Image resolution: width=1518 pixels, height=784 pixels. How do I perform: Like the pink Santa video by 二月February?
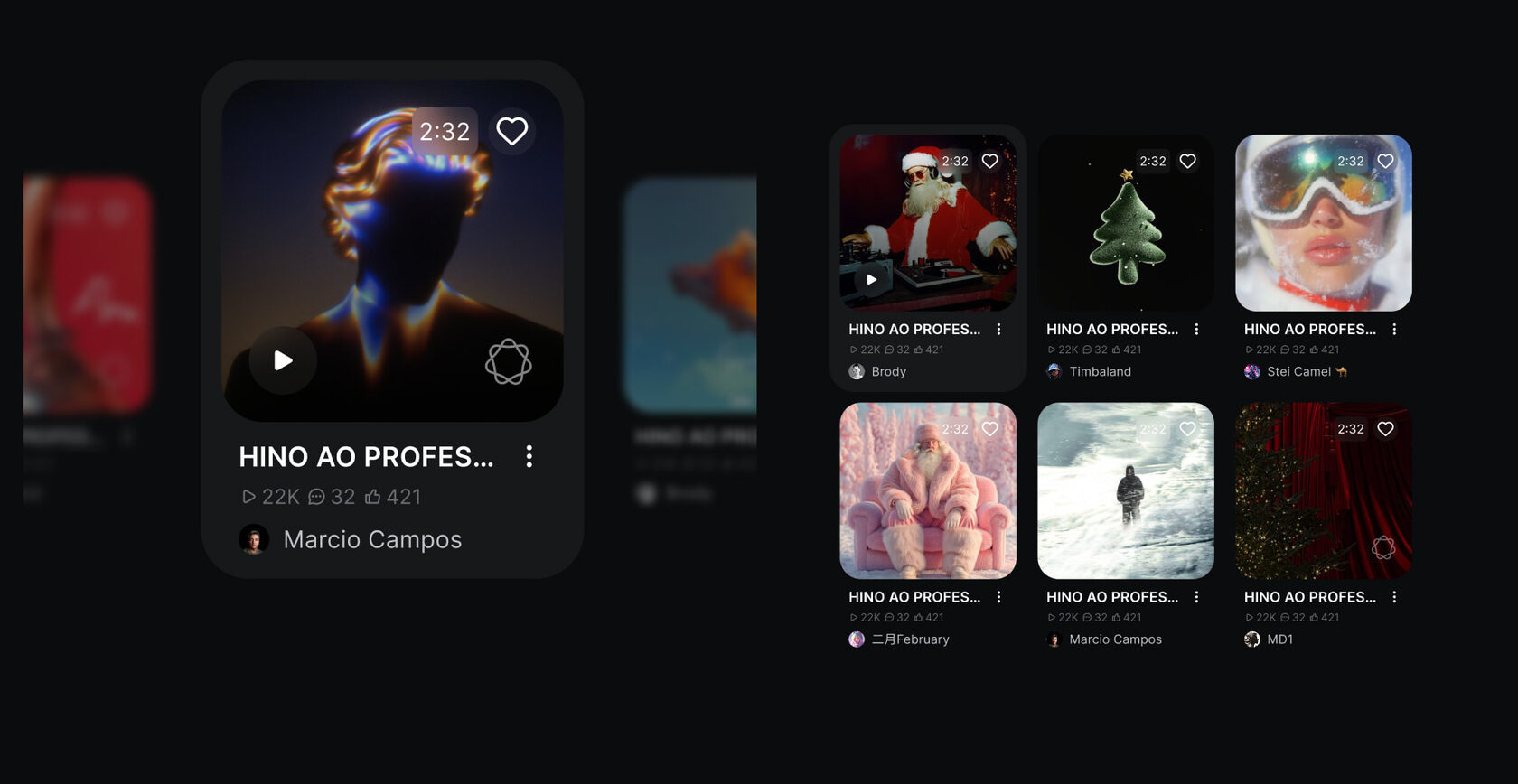(x=990, y=429)
